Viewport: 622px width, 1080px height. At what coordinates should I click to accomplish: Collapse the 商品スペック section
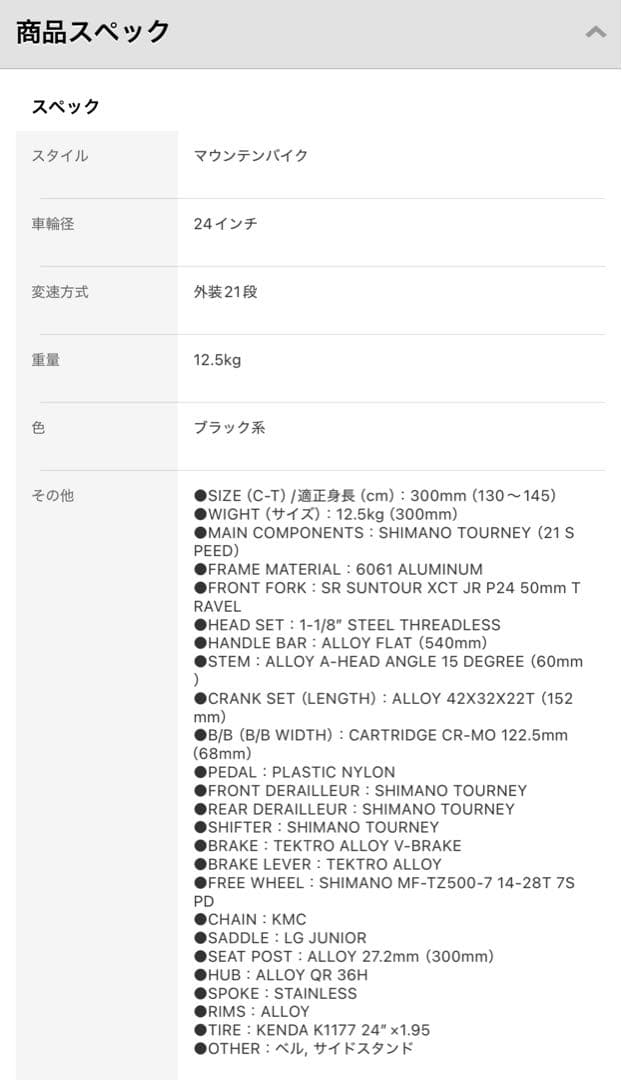(595, 33)
